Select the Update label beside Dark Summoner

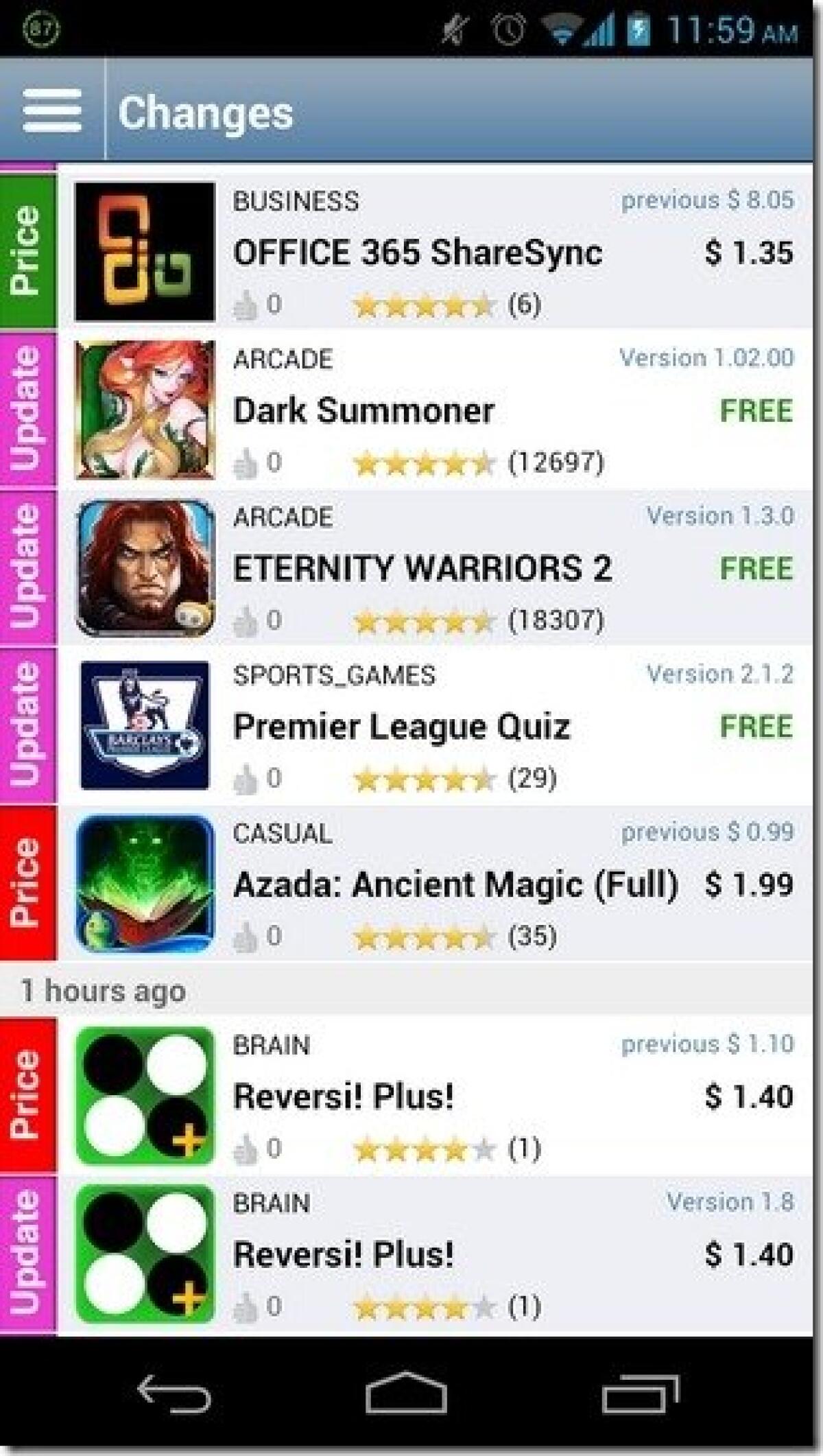pos(26,408)
